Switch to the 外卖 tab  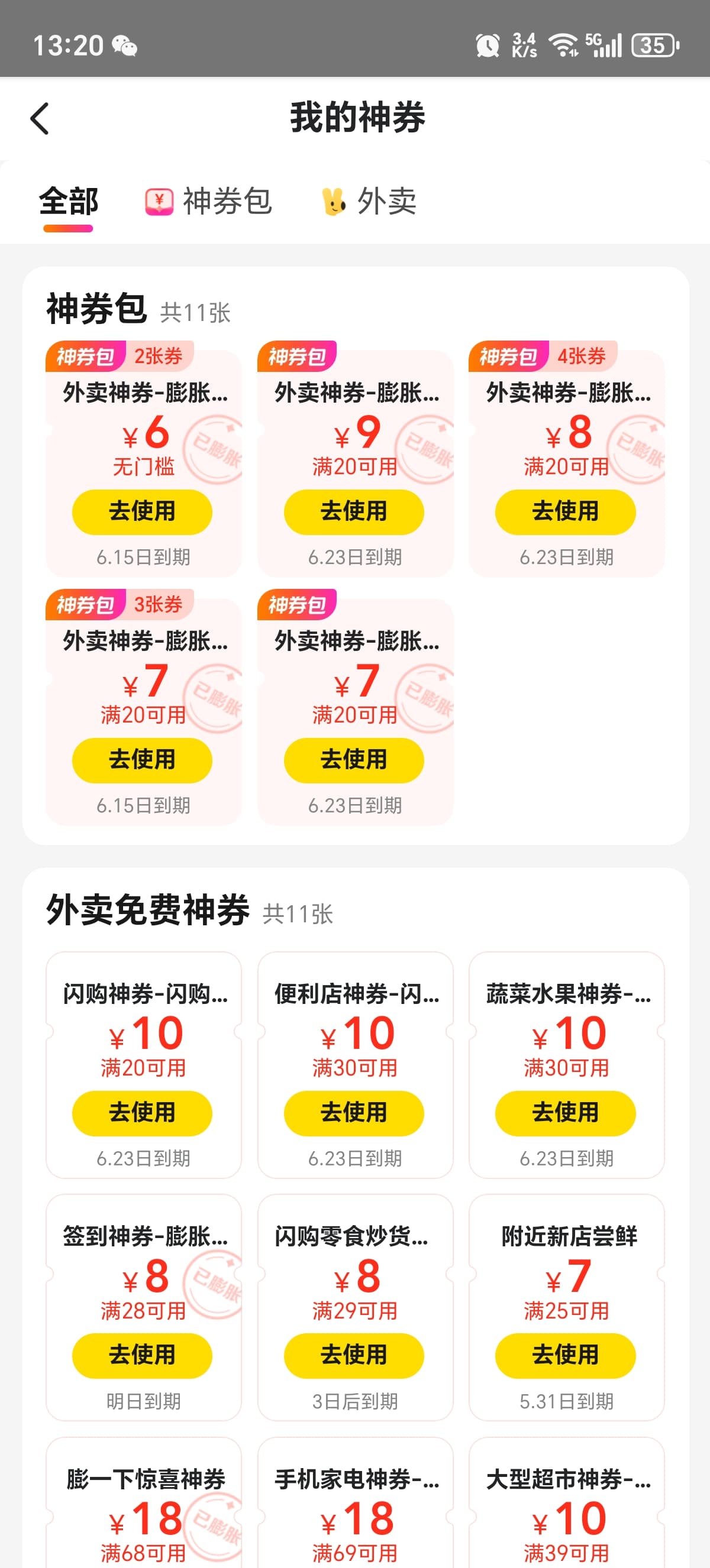[369, 202]
